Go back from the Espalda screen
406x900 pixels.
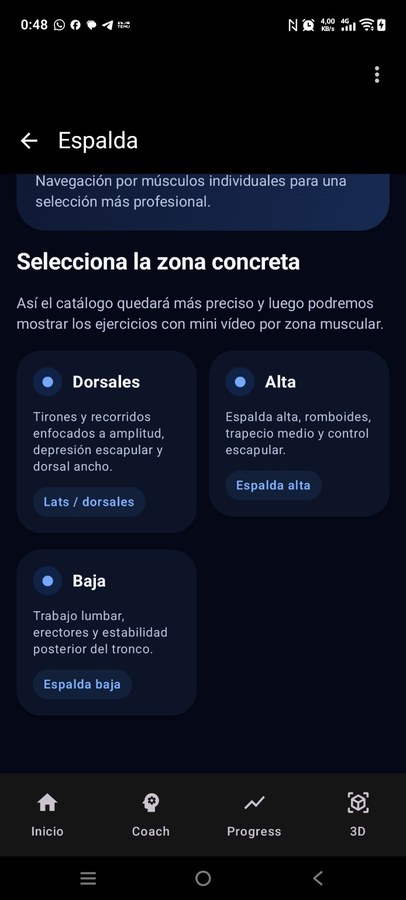(29, 141)
